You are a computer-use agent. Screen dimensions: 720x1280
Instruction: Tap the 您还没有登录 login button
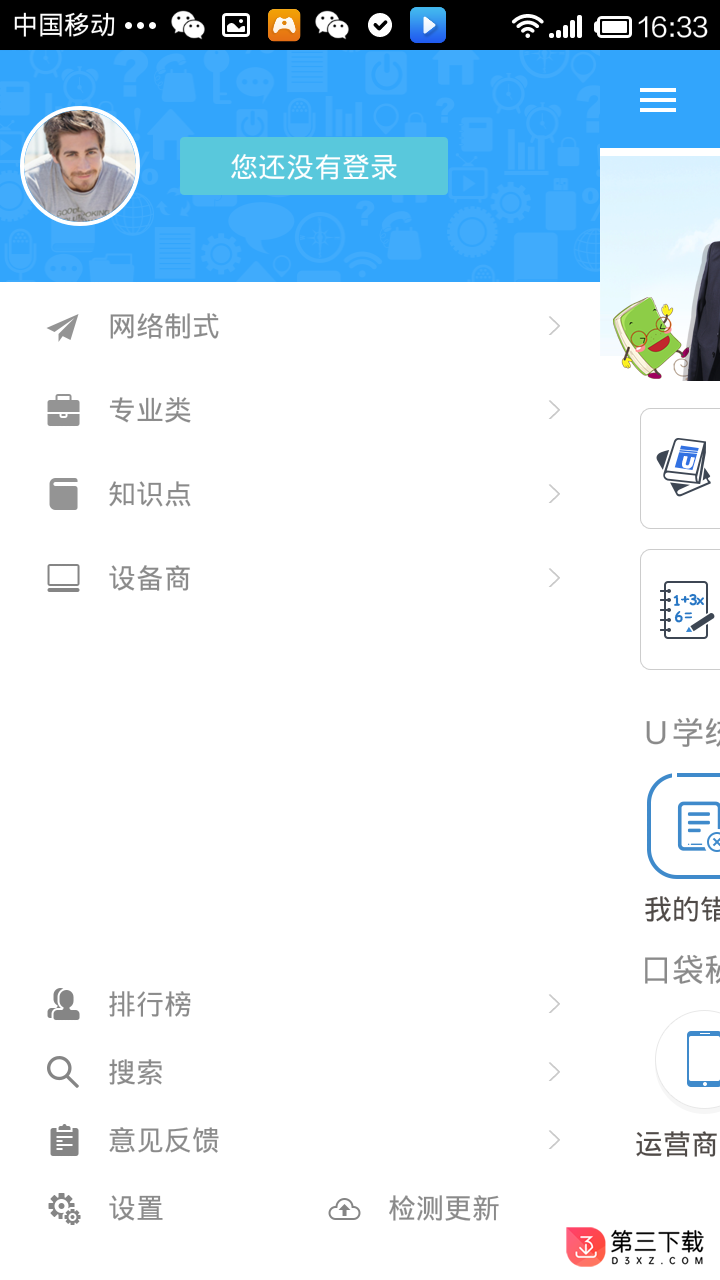(x=314, y=166)
